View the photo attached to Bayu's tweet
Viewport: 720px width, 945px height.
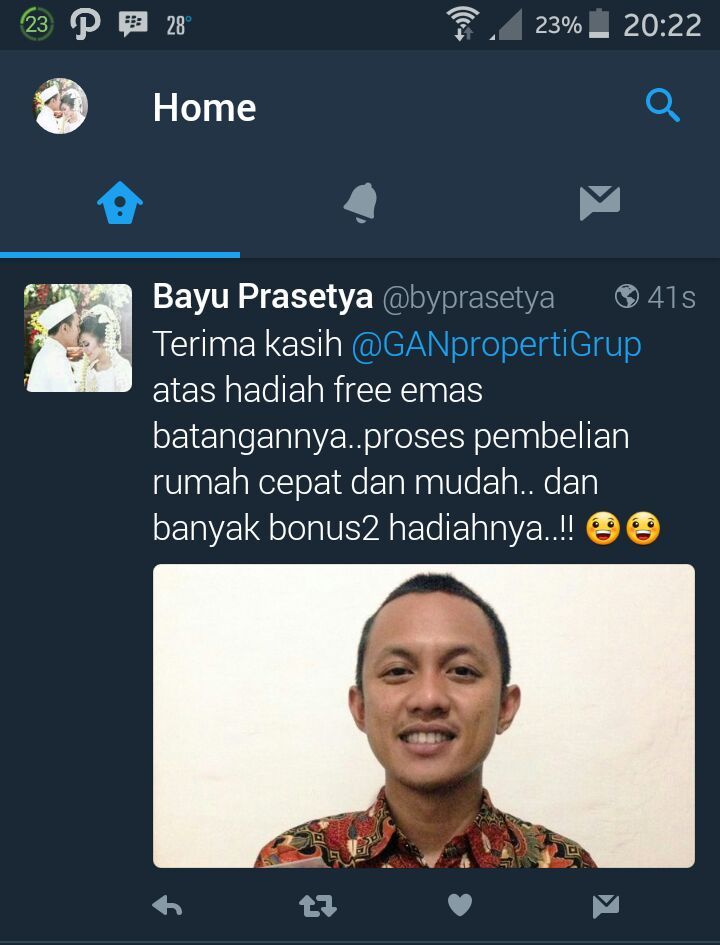pos(423,715)
